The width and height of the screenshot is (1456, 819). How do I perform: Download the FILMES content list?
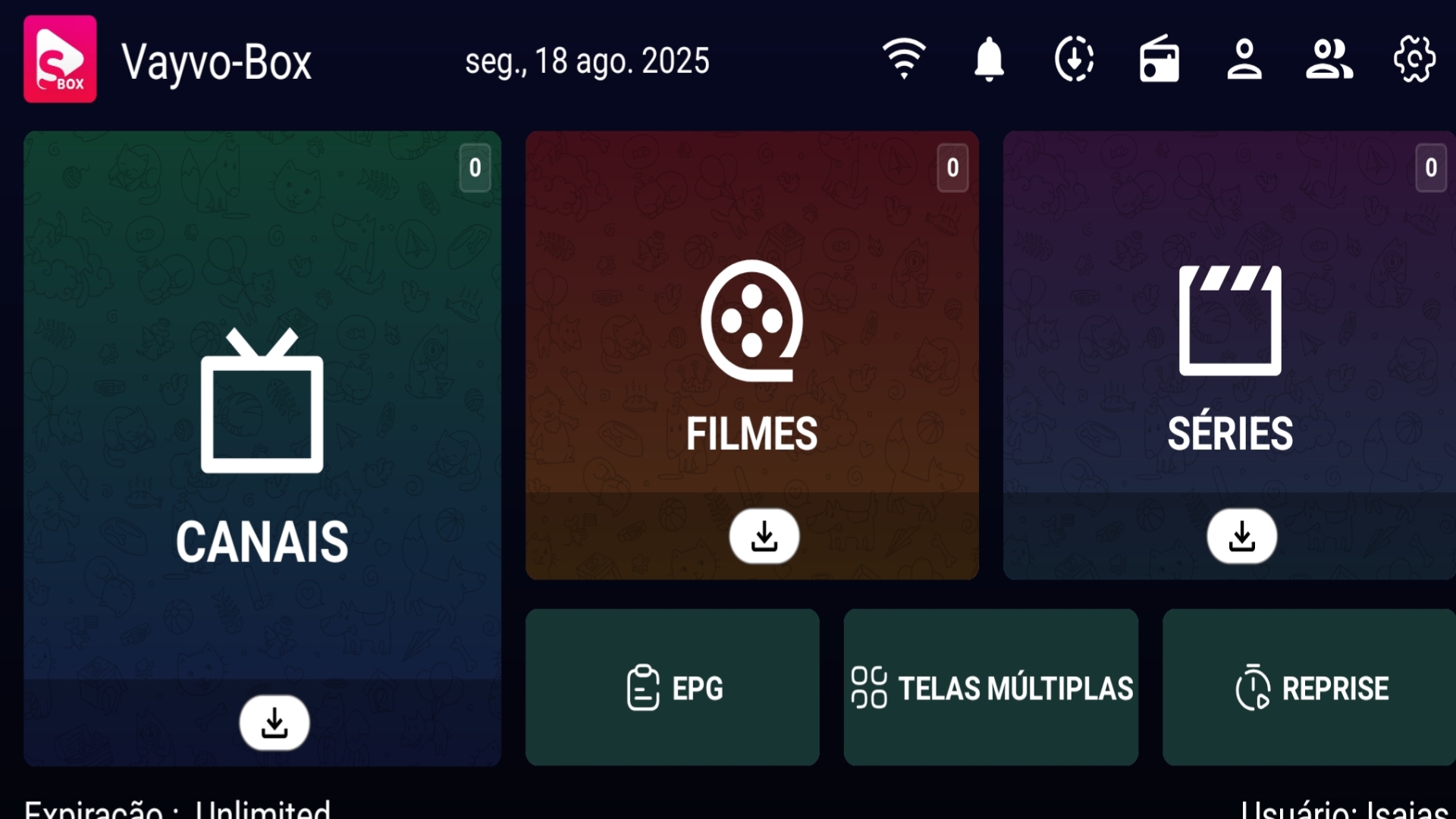coord(764,536)
